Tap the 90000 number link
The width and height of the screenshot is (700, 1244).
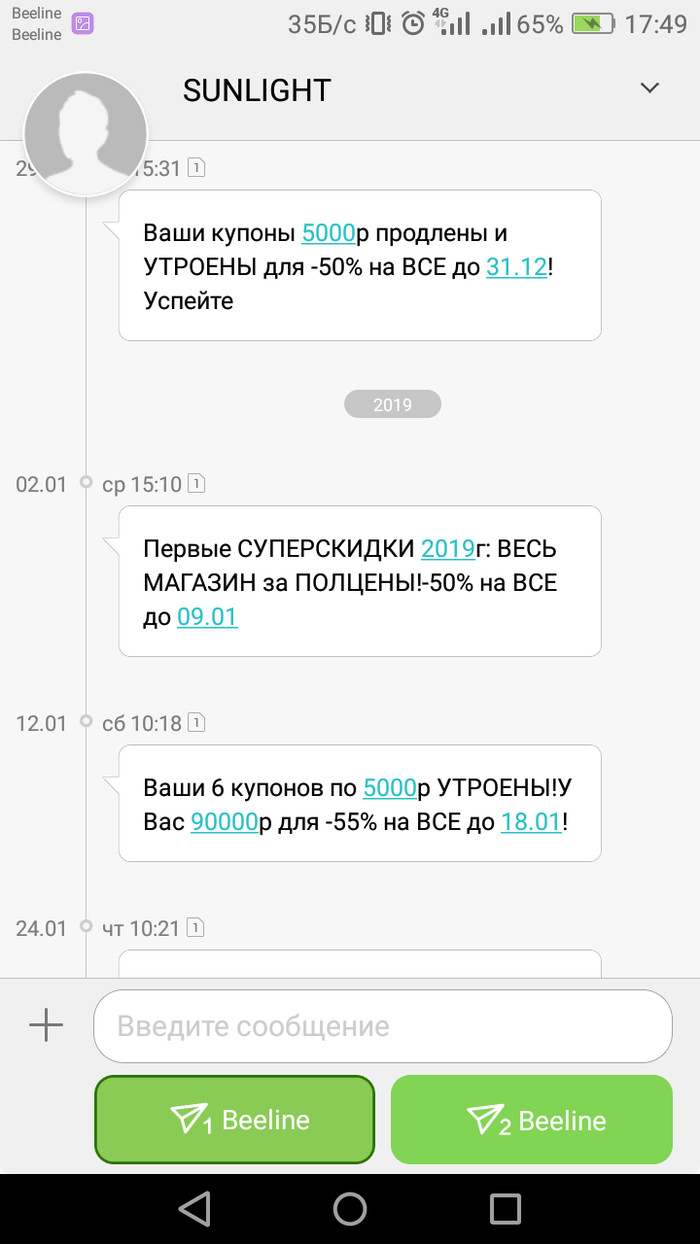tap(224, 822)
